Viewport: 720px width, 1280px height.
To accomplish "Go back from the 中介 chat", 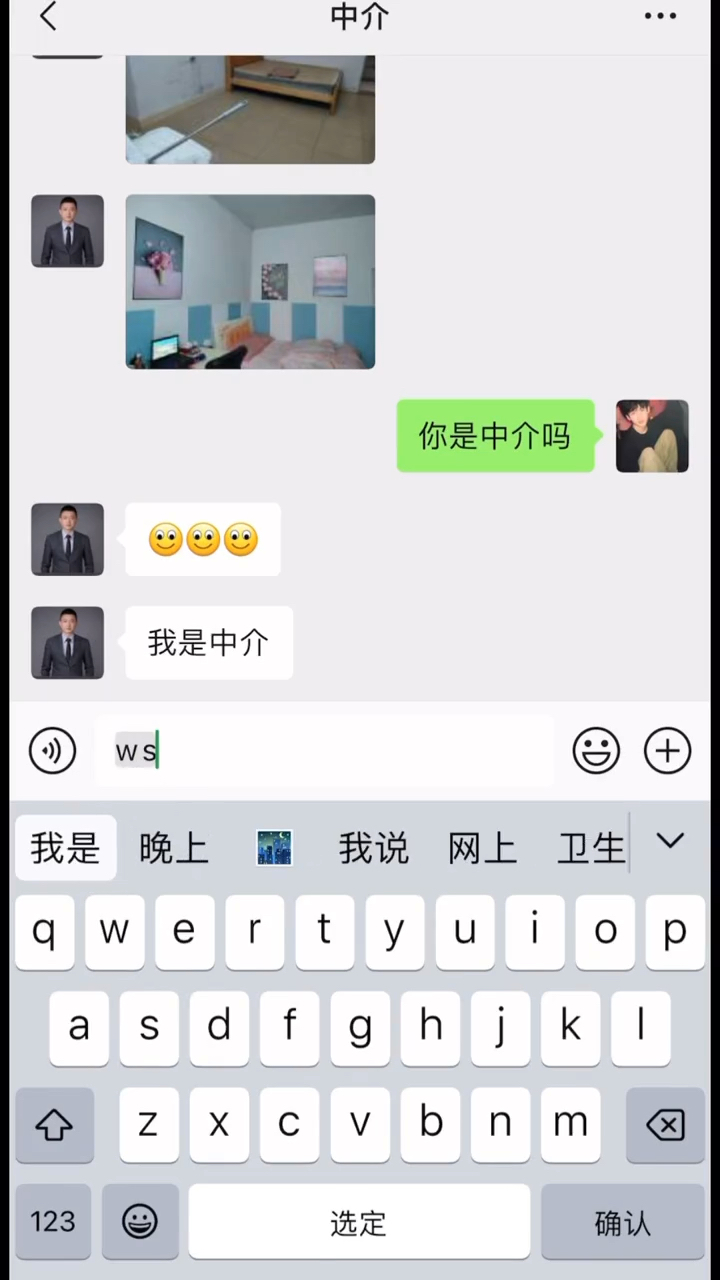I will [x=47, y=17].
